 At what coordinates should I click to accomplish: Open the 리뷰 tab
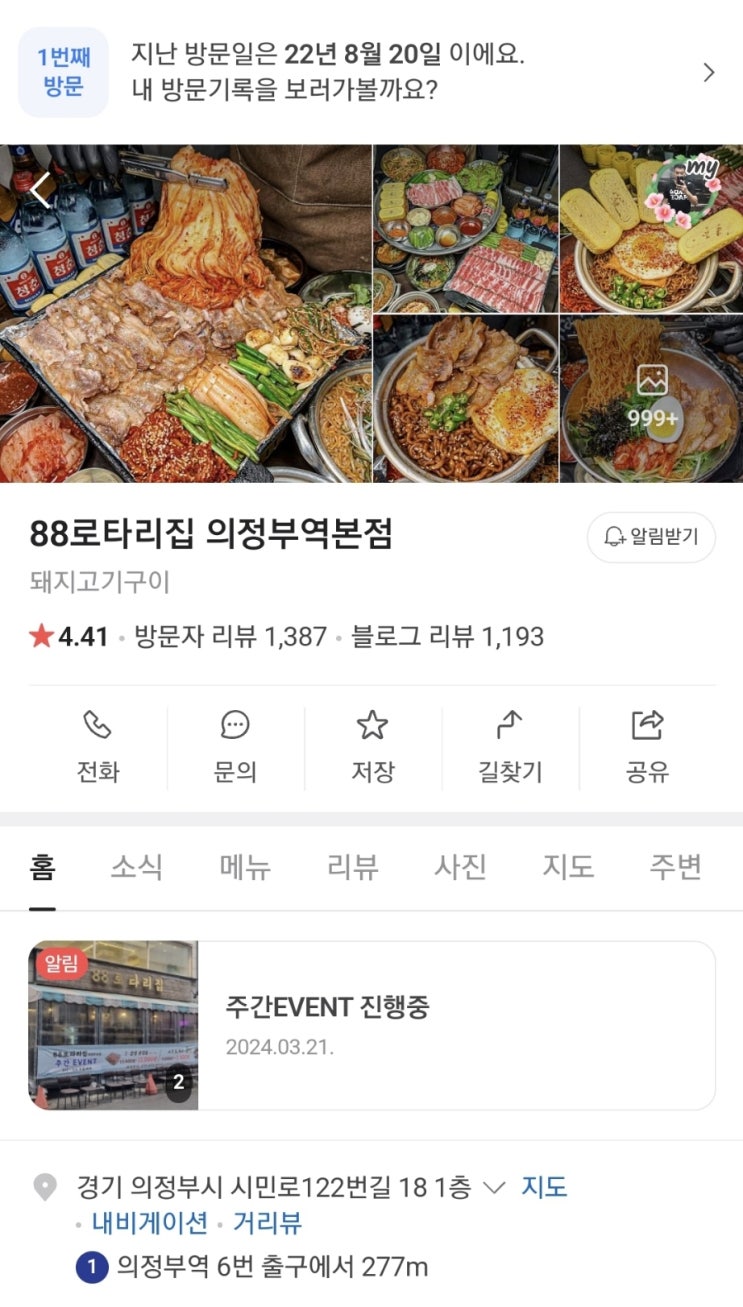pyautogui.click(x=353, y=867)
